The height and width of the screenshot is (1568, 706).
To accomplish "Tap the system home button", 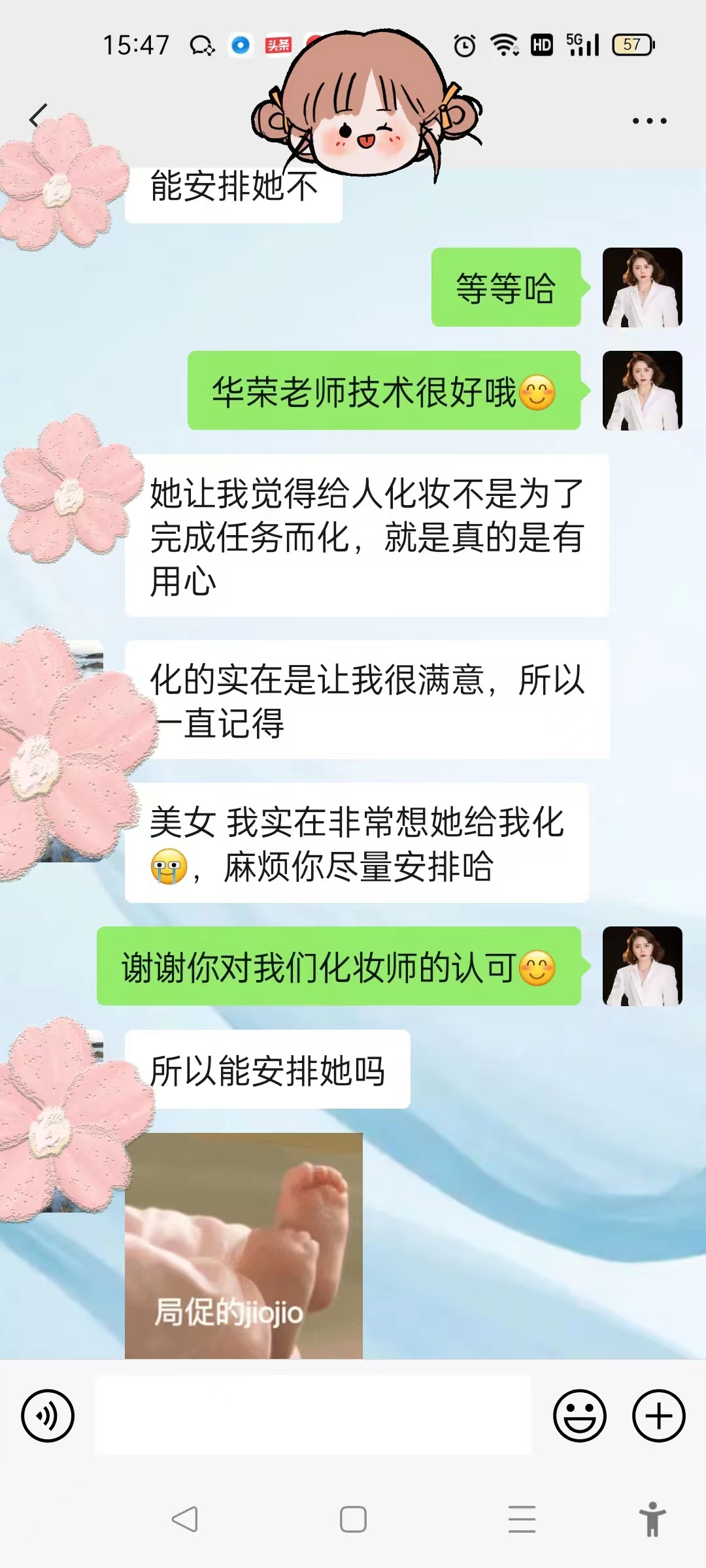I will 353,1519.
